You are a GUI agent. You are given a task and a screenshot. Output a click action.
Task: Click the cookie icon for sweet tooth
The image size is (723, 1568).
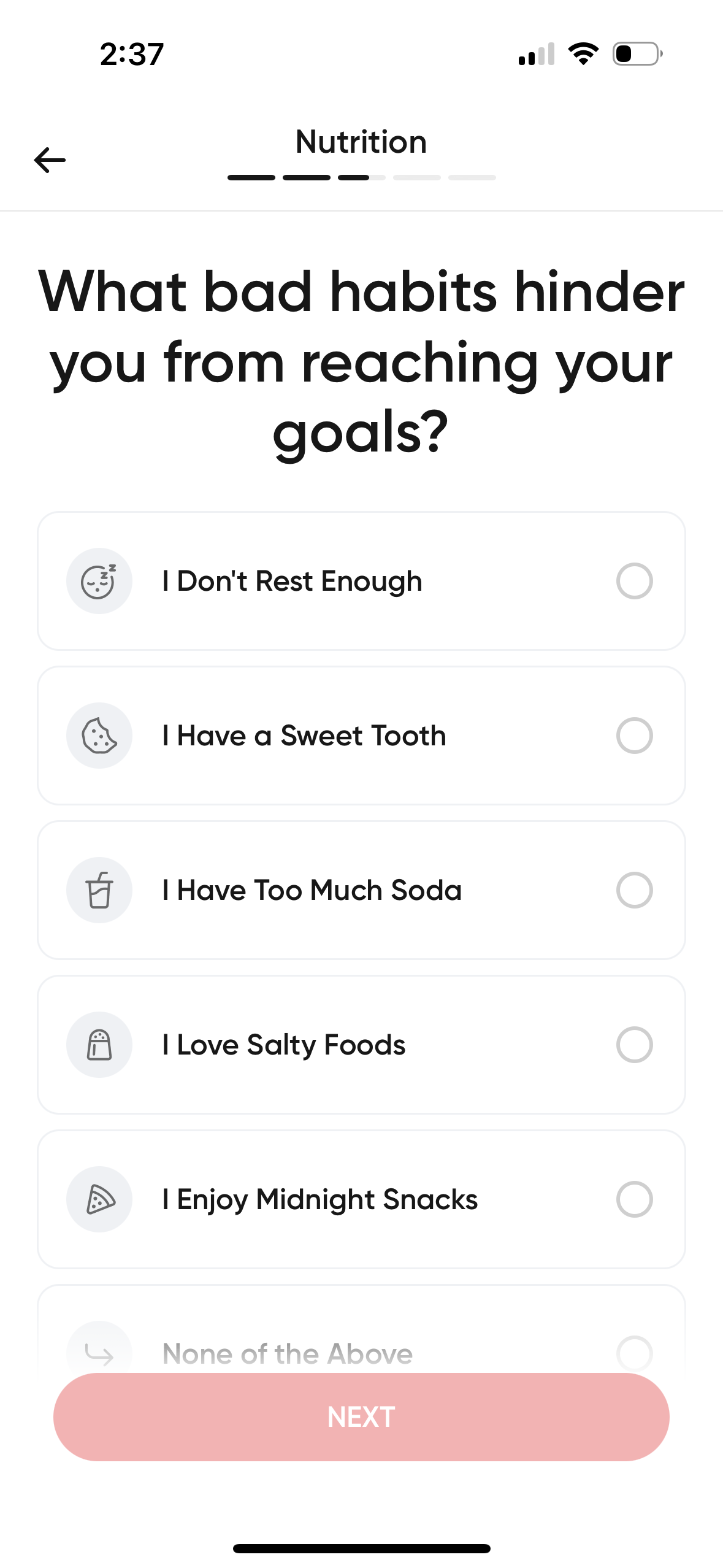pos(99,736)
